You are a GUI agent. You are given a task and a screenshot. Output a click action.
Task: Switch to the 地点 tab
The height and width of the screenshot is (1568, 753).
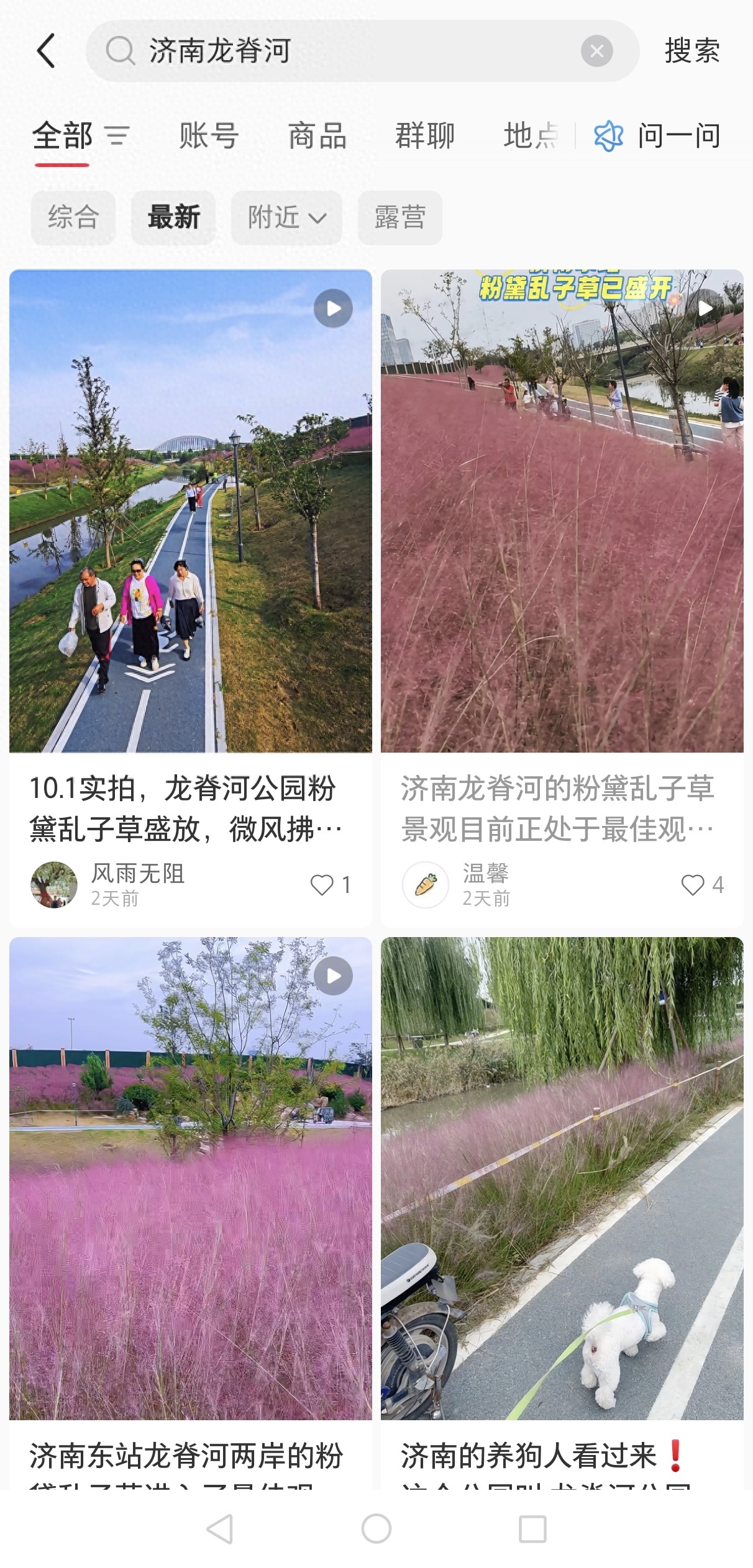pyautogui.click(x=530, y=135)
